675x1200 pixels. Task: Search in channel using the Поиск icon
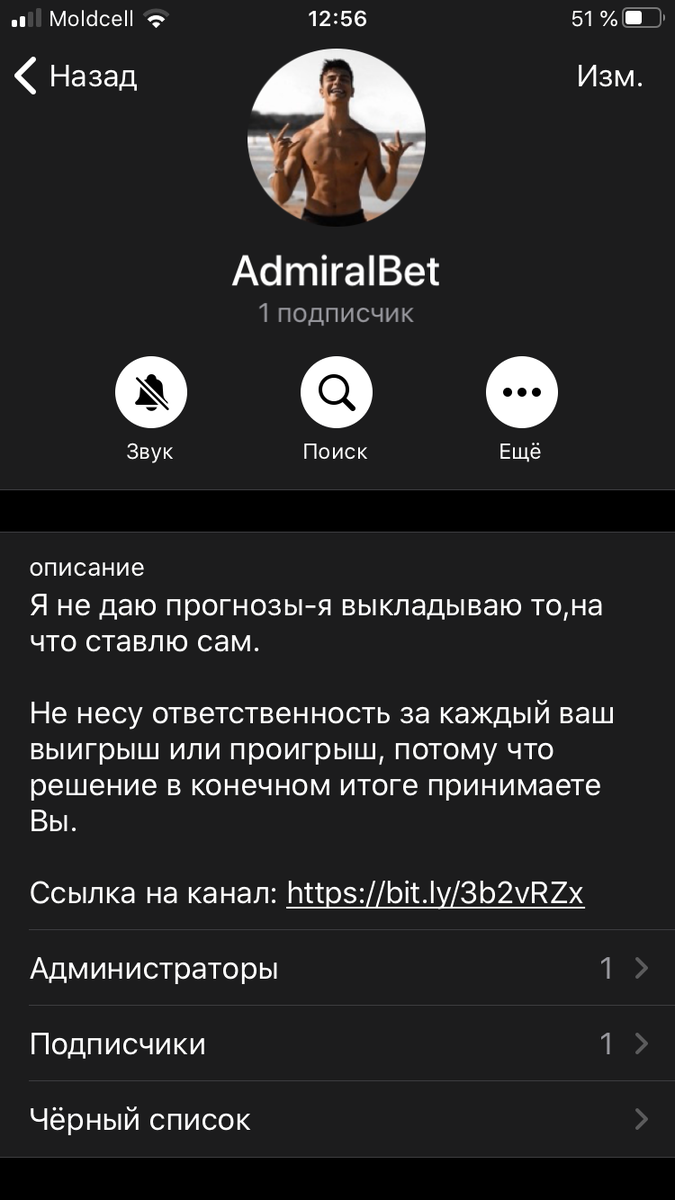pyautogui.click(x=336, y=393)
